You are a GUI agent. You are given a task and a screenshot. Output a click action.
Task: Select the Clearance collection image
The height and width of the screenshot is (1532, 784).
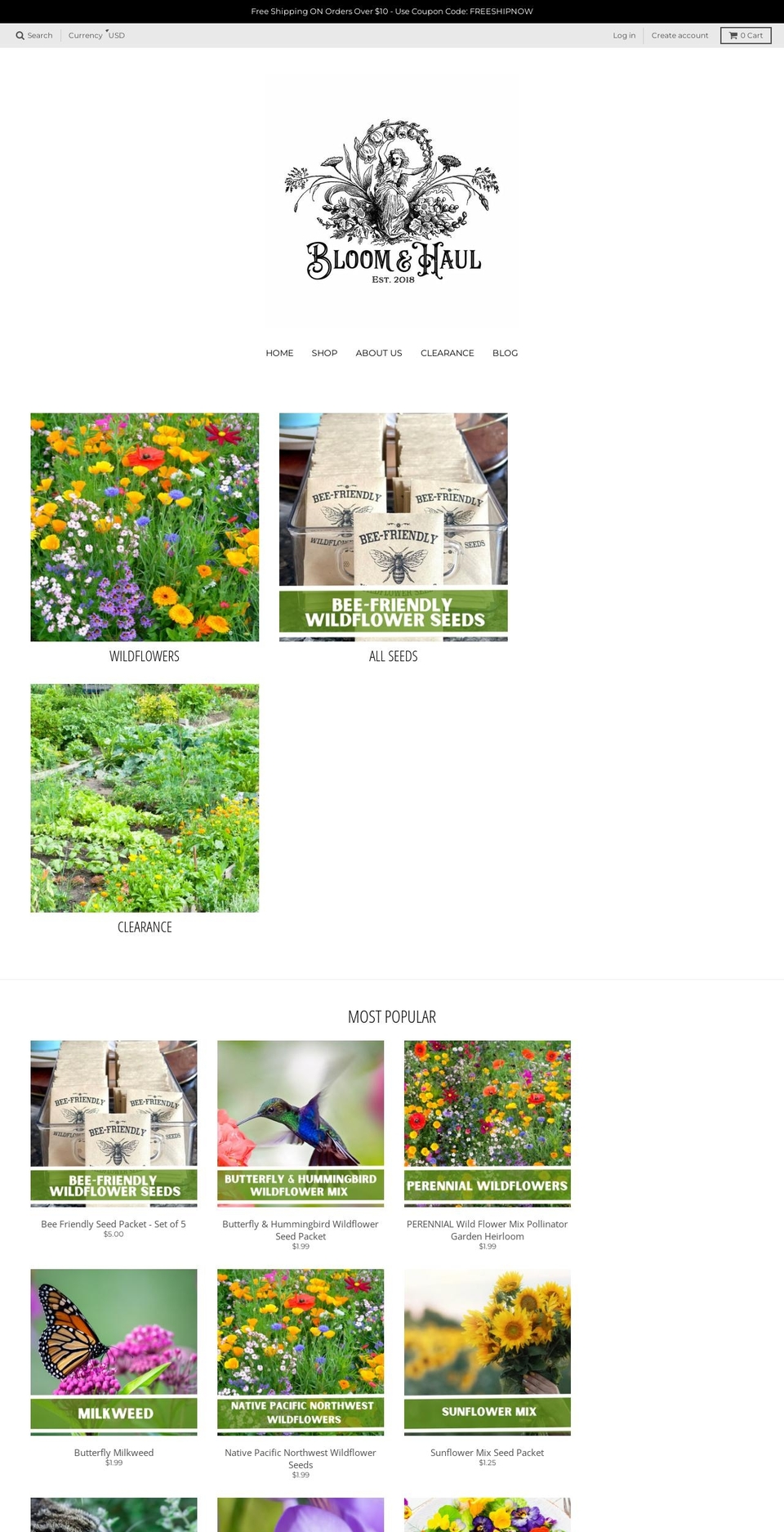(145, 797)
